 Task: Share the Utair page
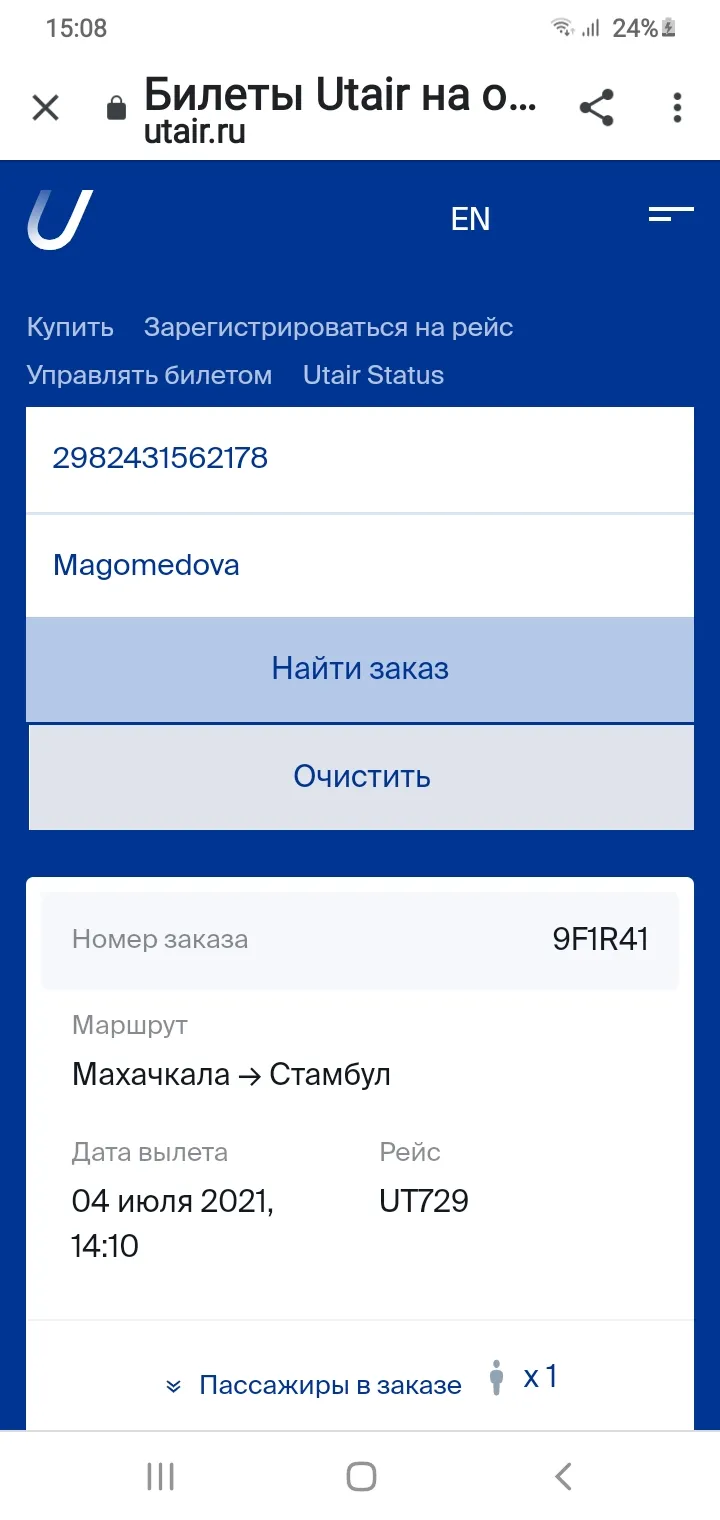tap(597, 108)
